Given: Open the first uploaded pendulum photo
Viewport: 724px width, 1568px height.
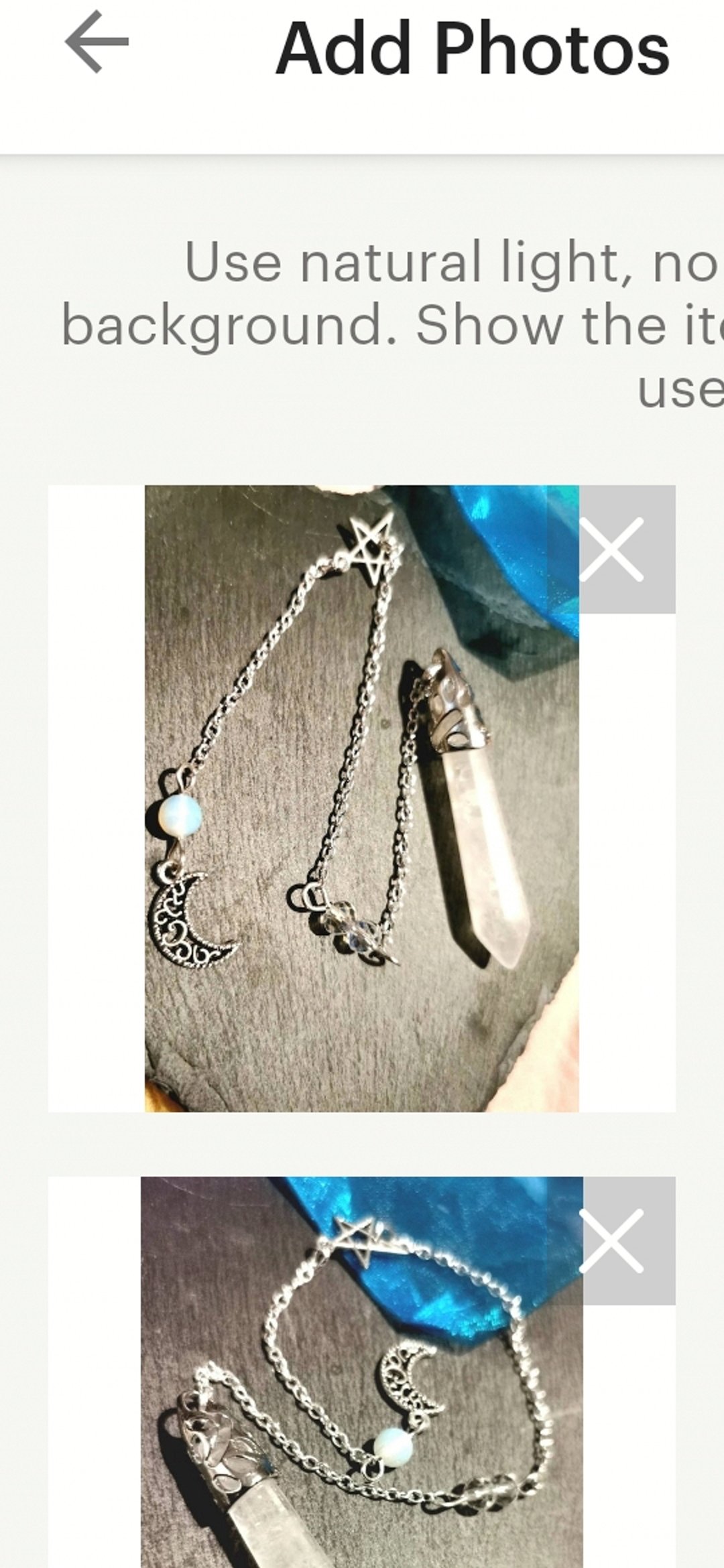Looking at the screenshot, I should coord(362,799).
